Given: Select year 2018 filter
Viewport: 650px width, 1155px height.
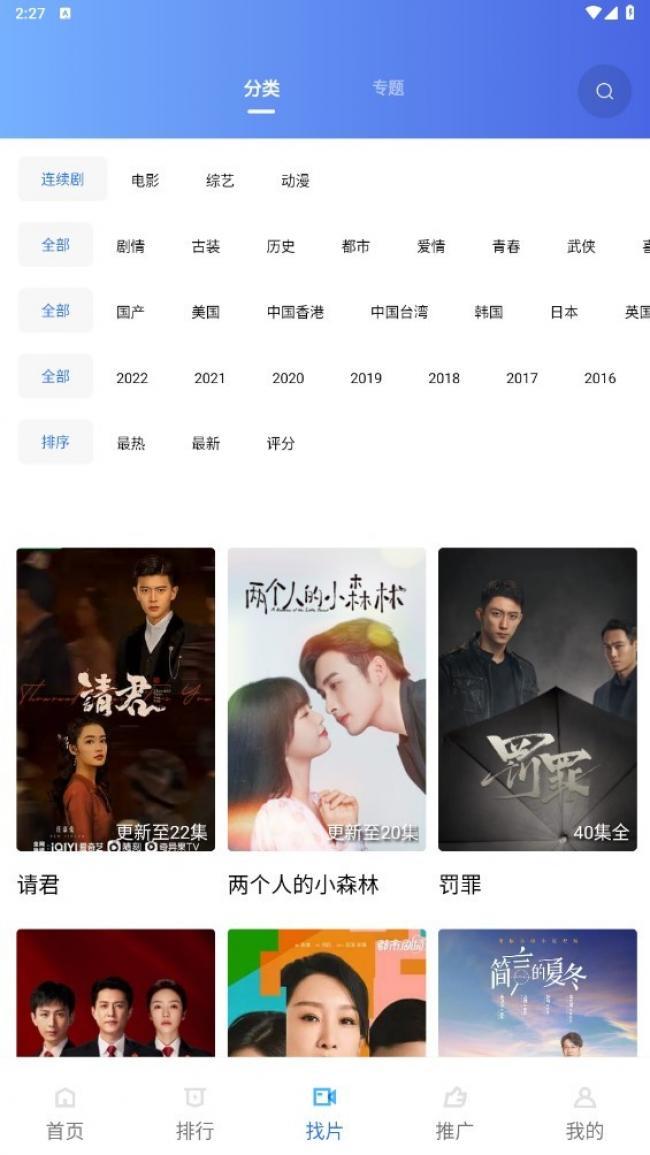Looking at the screenshot, I should (444, 378).
